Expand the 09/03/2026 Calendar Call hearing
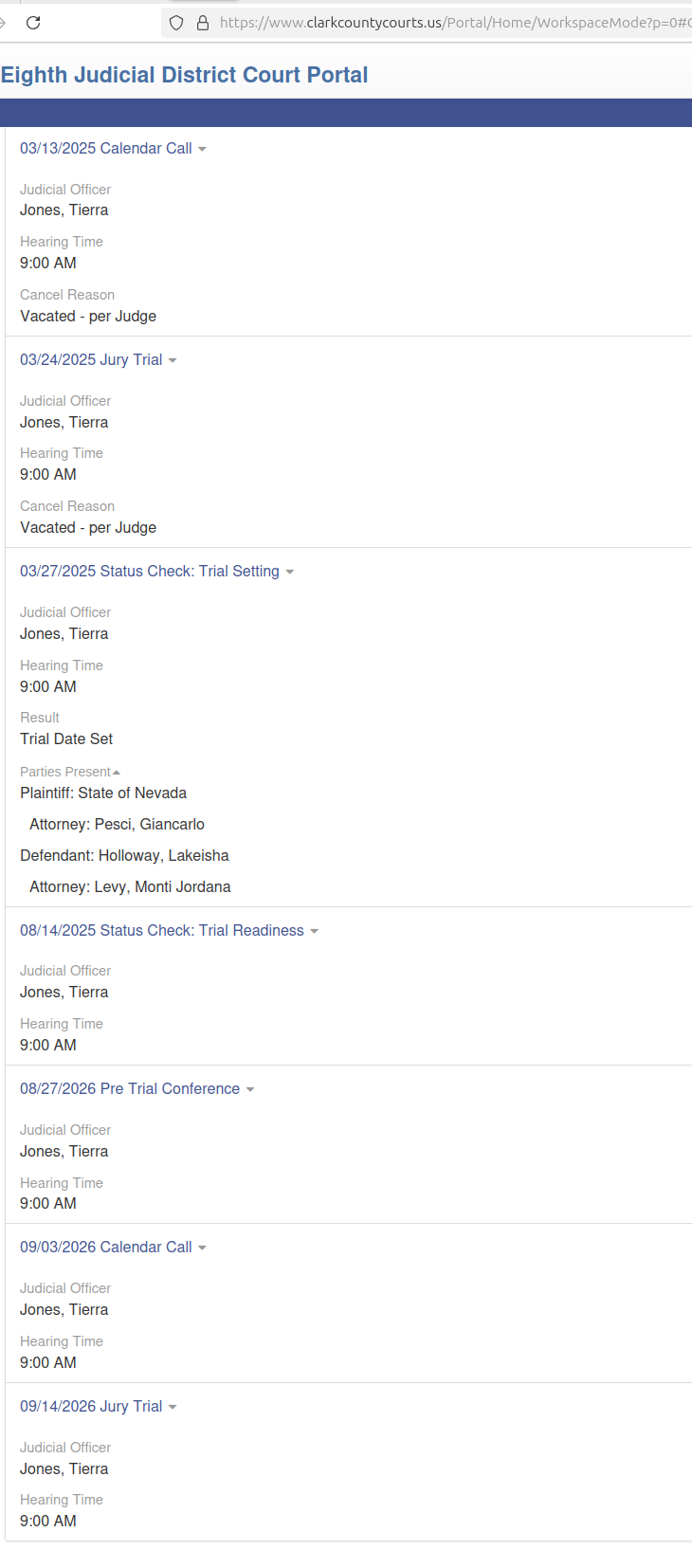692x1568 pixels. point(113,1248)
